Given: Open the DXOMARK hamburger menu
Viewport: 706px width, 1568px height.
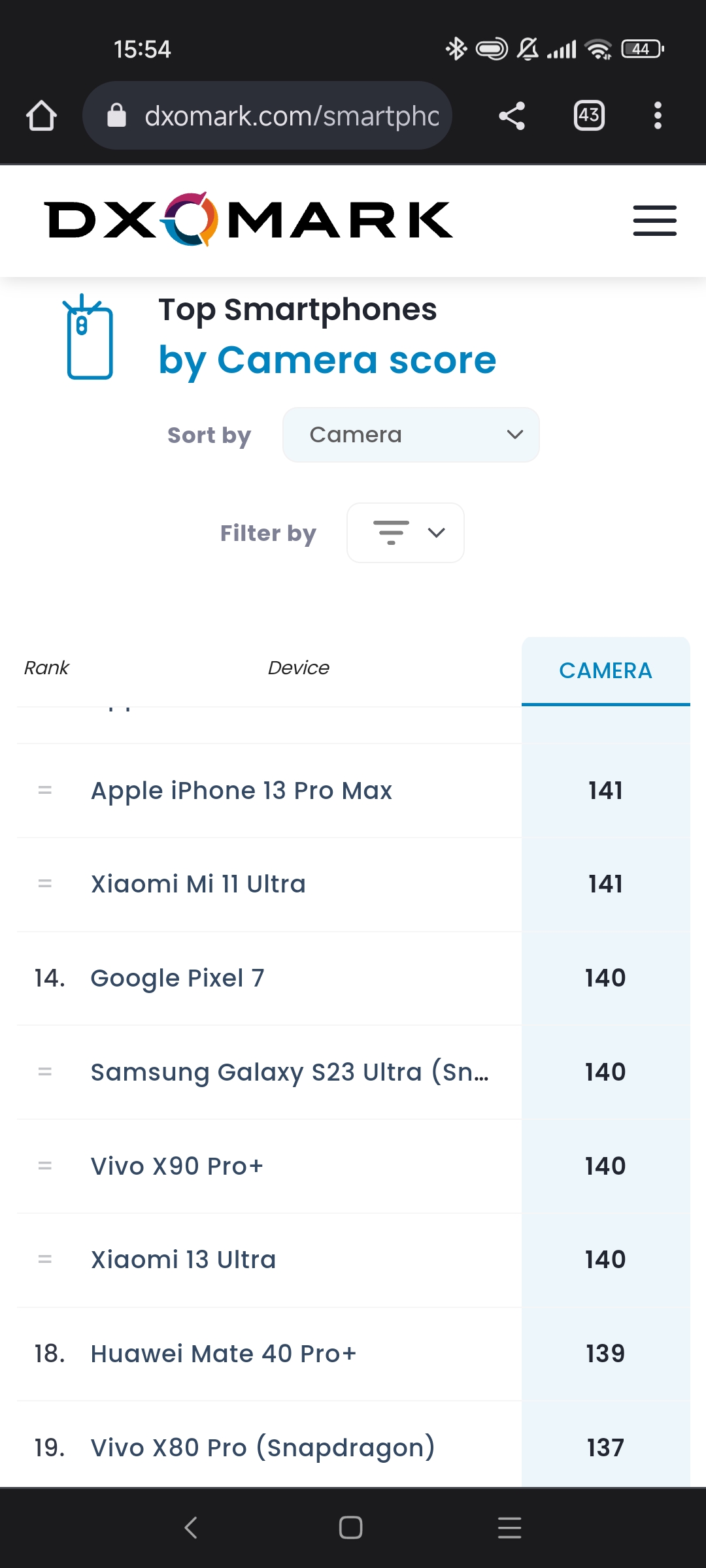Looking at the screenshot, I should point(654,220).
